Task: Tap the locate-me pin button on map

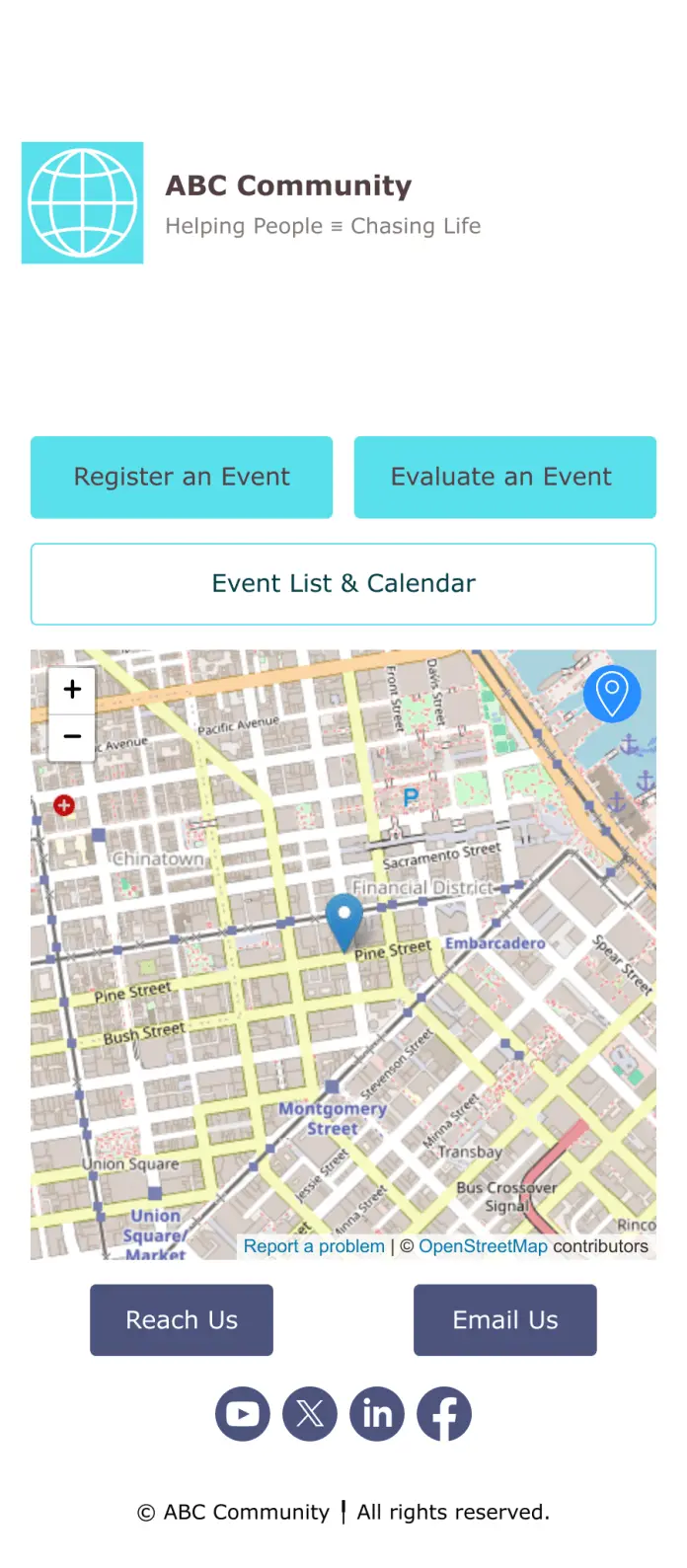Action: [x=611, y=694]
